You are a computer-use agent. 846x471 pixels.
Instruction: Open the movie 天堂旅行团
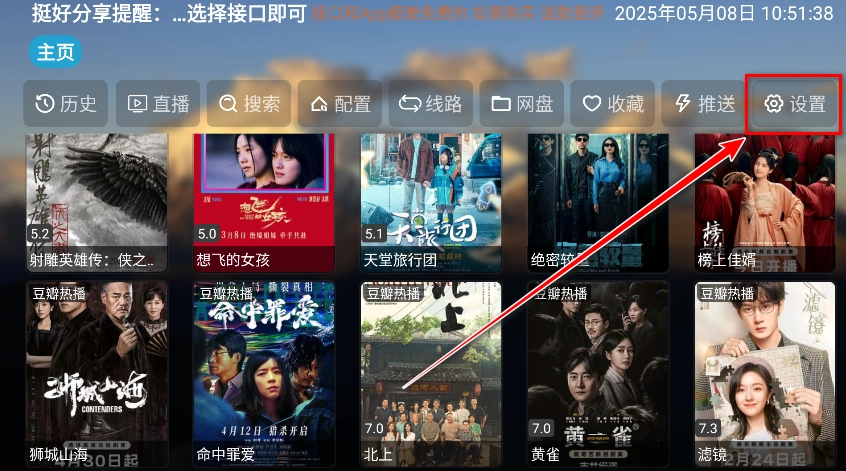click(431, 200)
